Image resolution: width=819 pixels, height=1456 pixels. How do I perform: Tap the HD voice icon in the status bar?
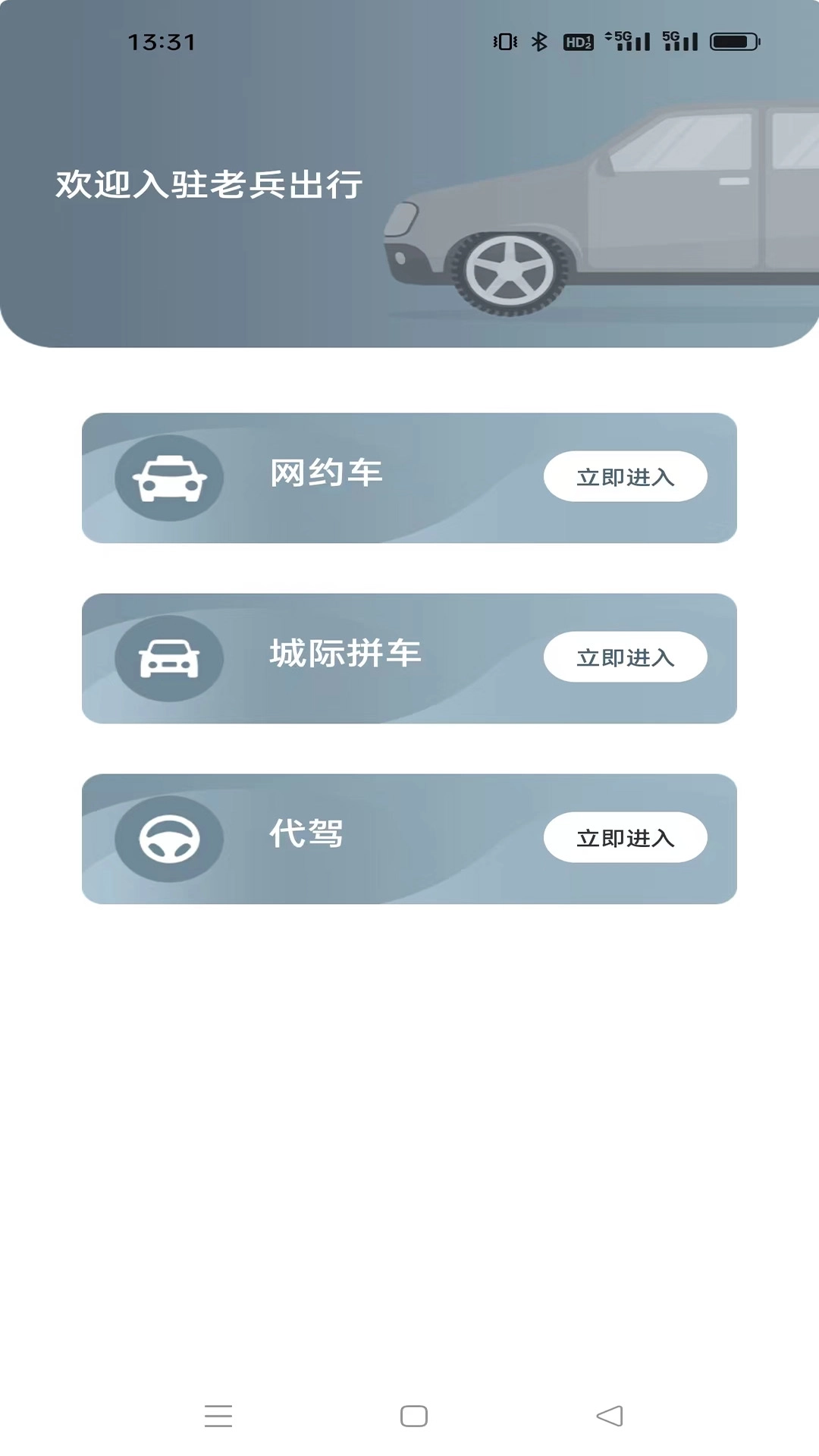(x=578, y=43)
